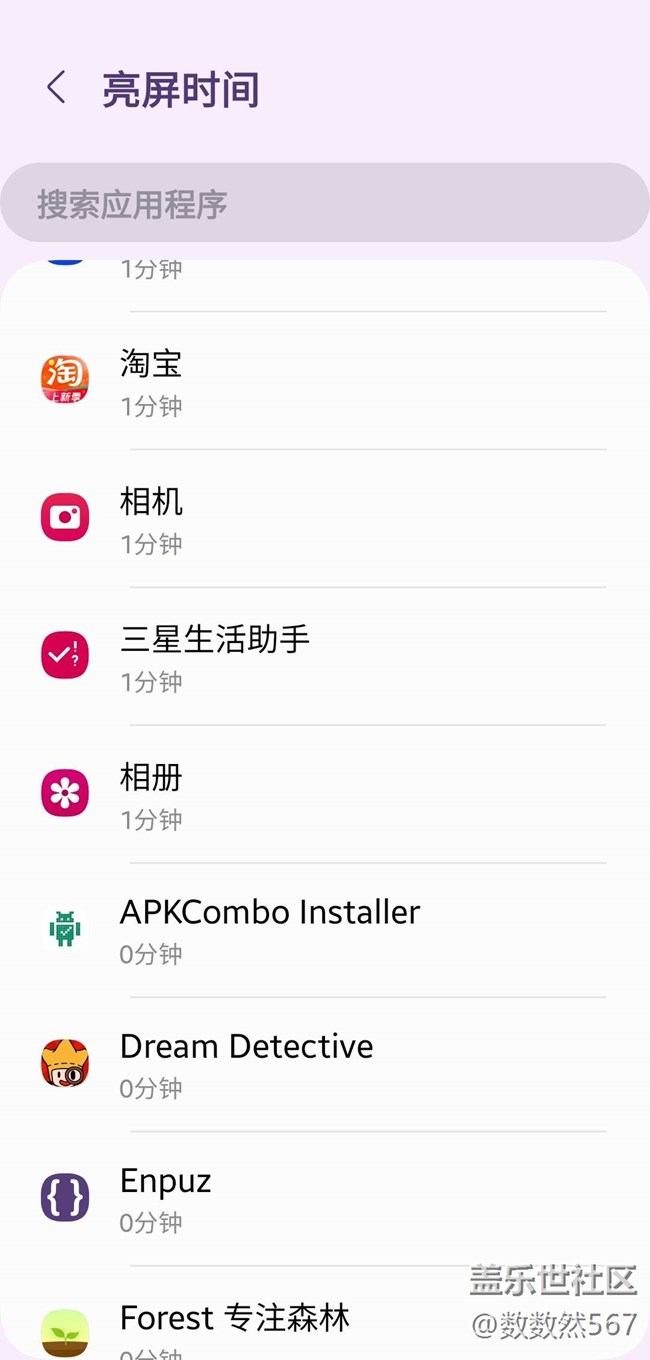Open the 相册 app entry
650x1360 pixels.
click(x=325, y=795)
